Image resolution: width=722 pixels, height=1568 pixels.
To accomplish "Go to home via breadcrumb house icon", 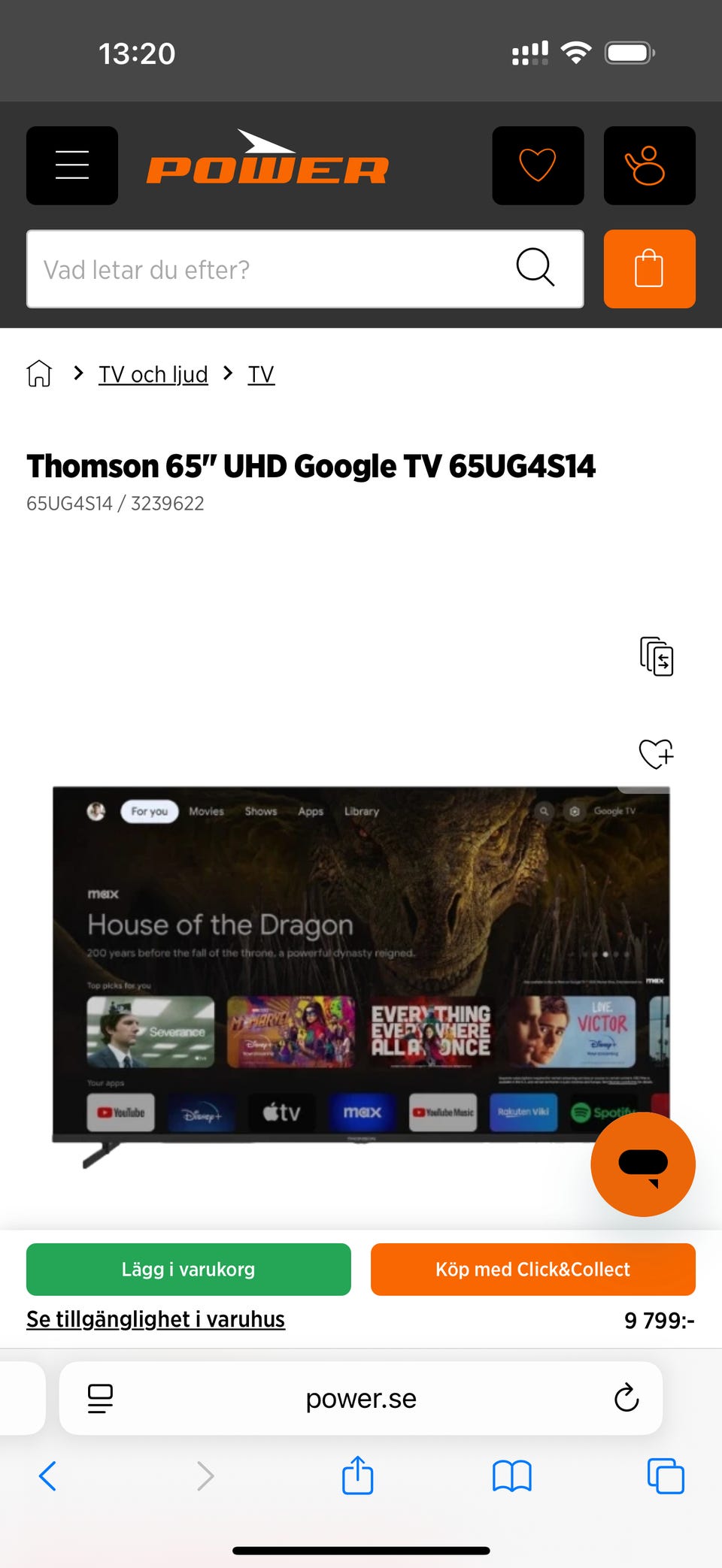I will (x=39, y=374).
